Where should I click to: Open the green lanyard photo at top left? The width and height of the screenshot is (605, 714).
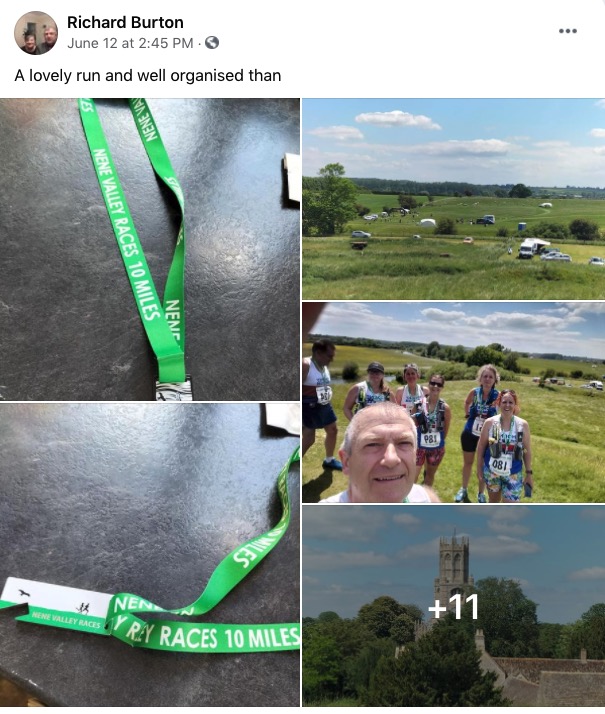point(150,249)
